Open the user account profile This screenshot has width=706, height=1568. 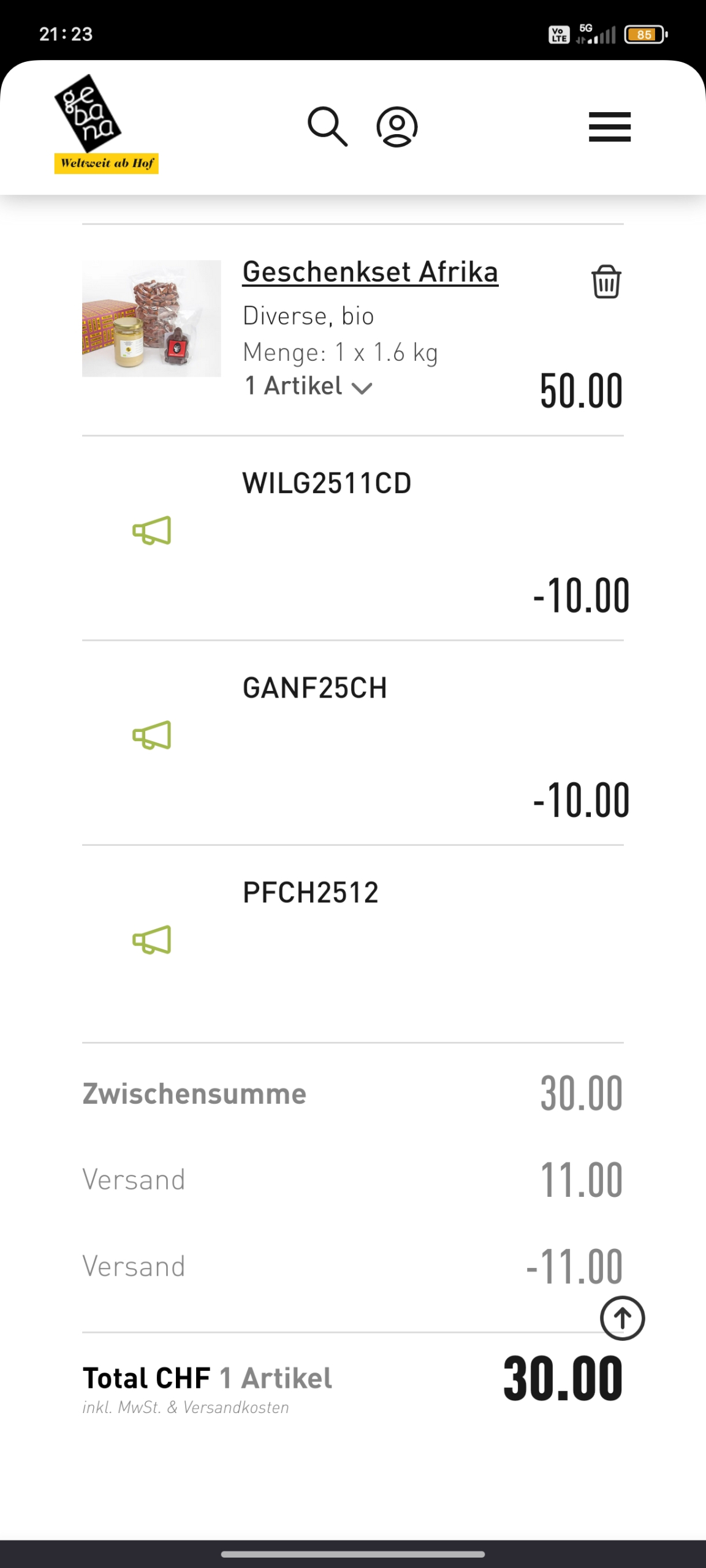pos(397,127)
